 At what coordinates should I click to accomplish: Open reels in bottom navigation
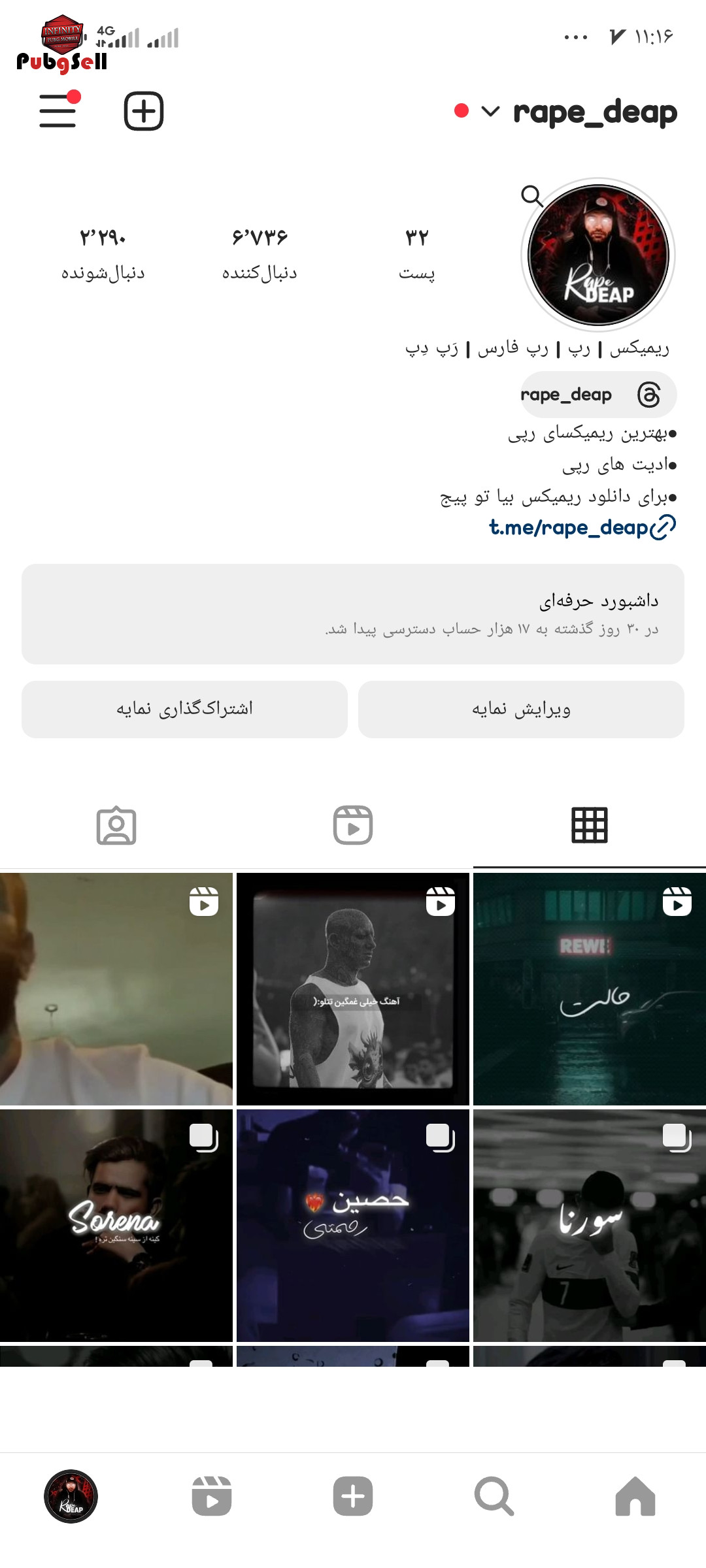[x=212, y=1496]
